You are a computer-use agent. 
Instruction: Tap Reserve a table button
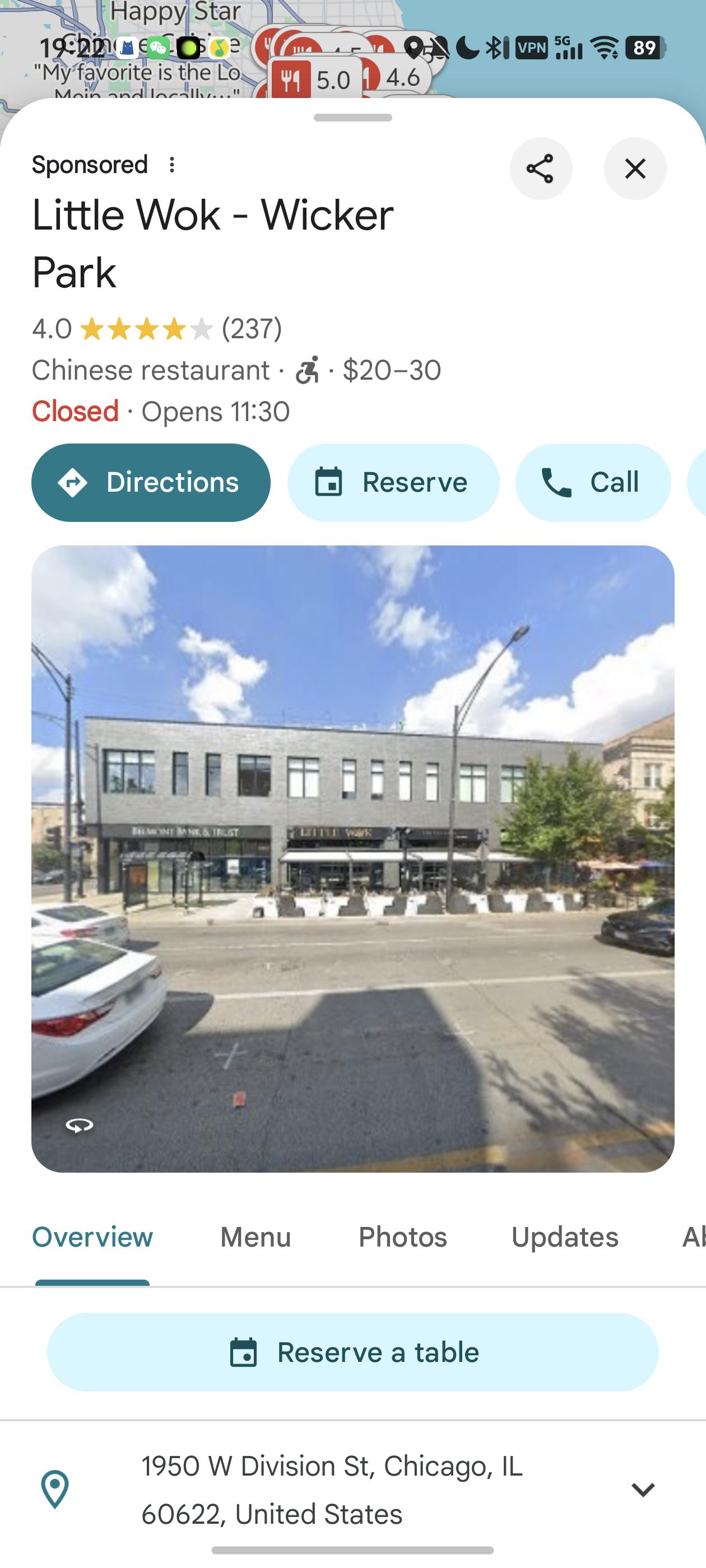[x=352, y=1352]
